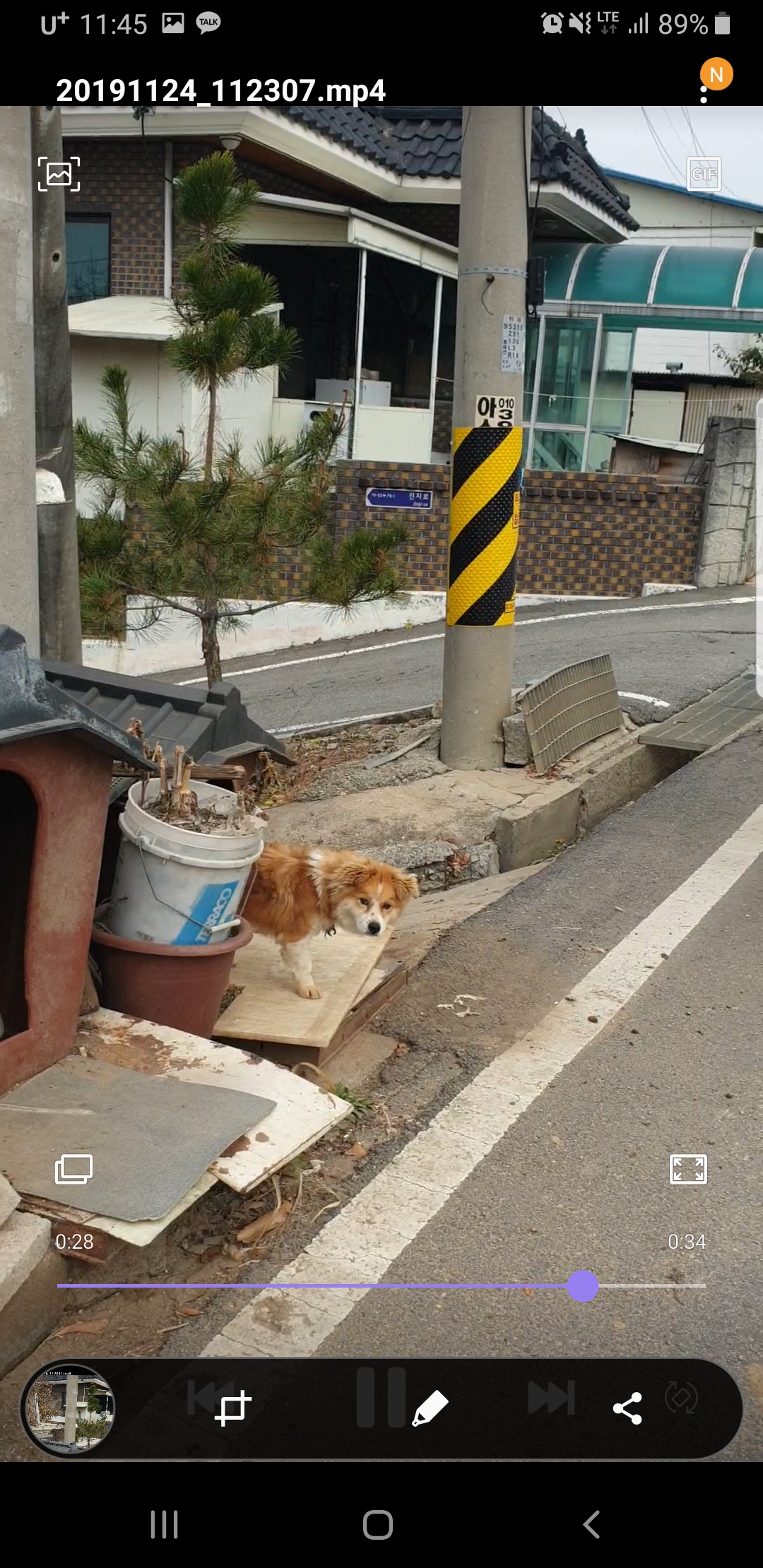
Task: Skip to the next video
Action: click(x=551, y=1397)
